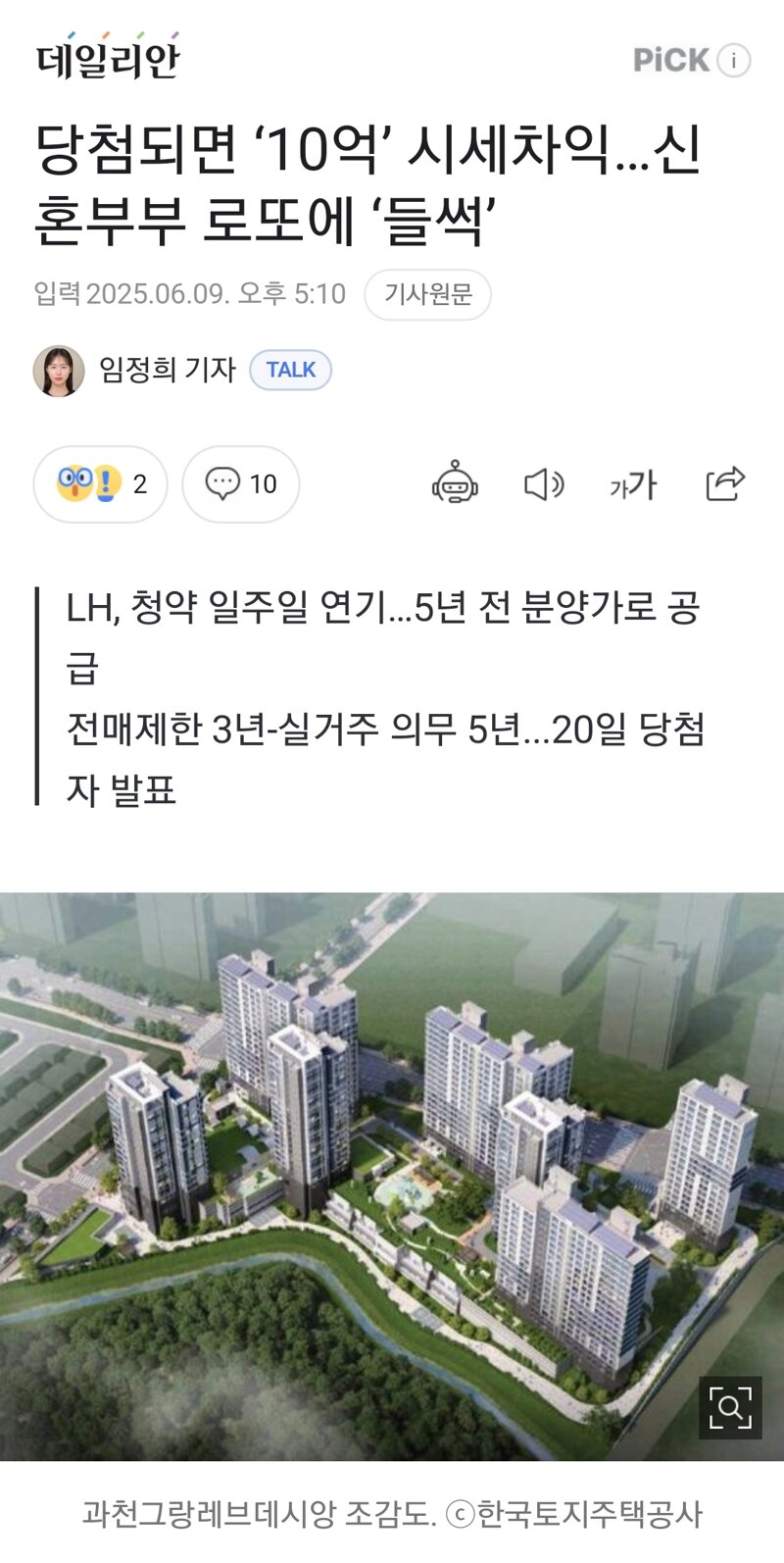Open the 데일리안 press home page

[x=108, y=58]
